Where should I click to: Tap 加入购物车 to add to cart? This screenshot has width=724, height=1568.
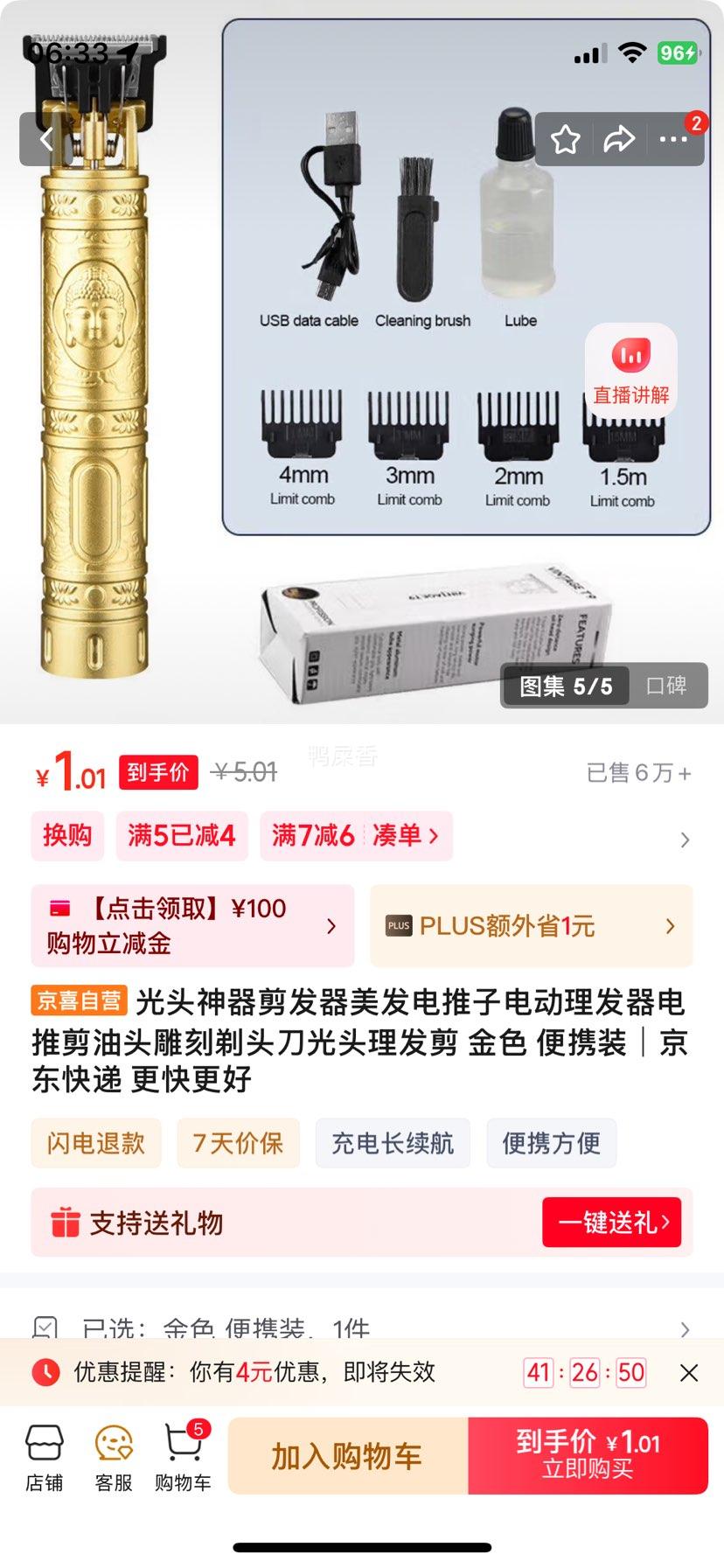(x=347, y=1455)
